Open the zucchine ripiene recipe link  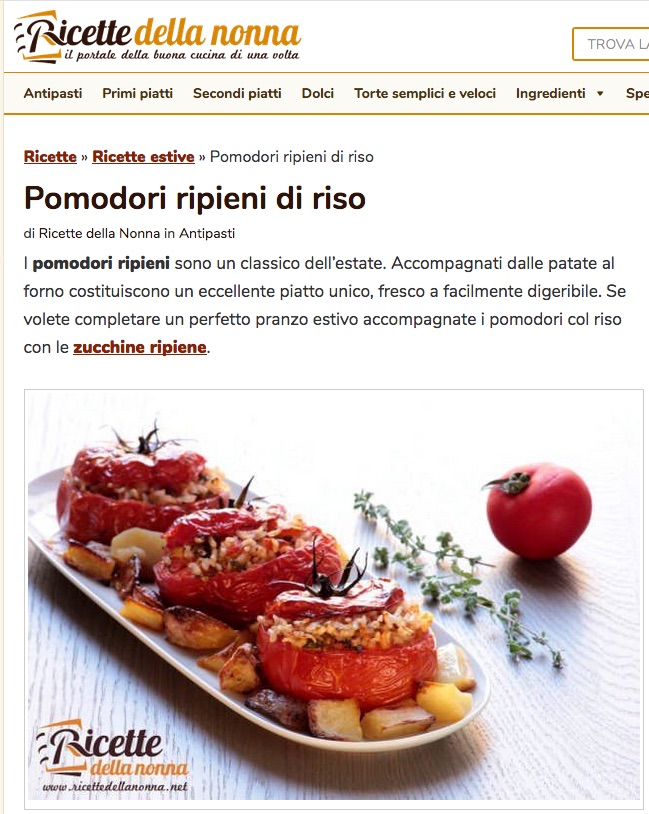(140, 347)
